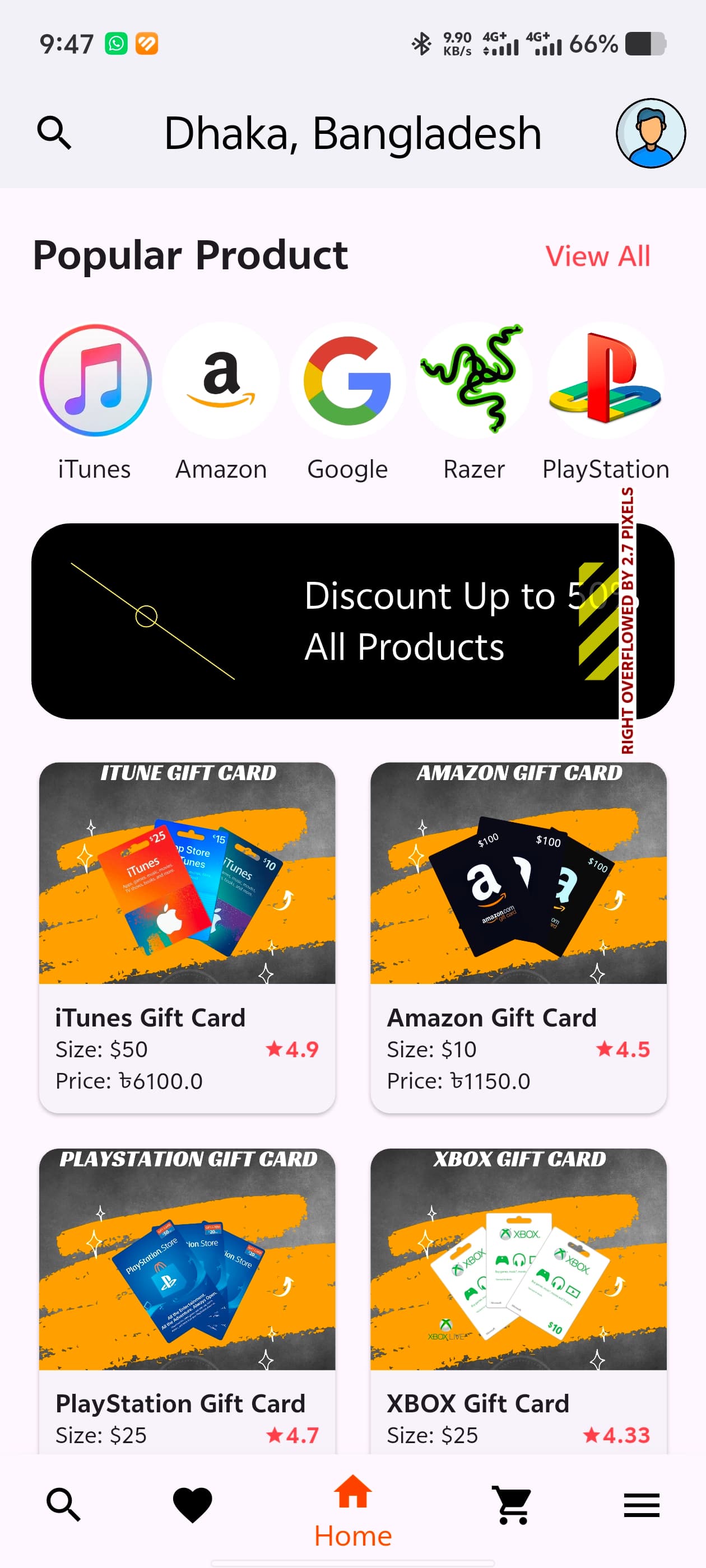
Task: Open search from the bottom navigation
Action: (x=63, y=1505)
